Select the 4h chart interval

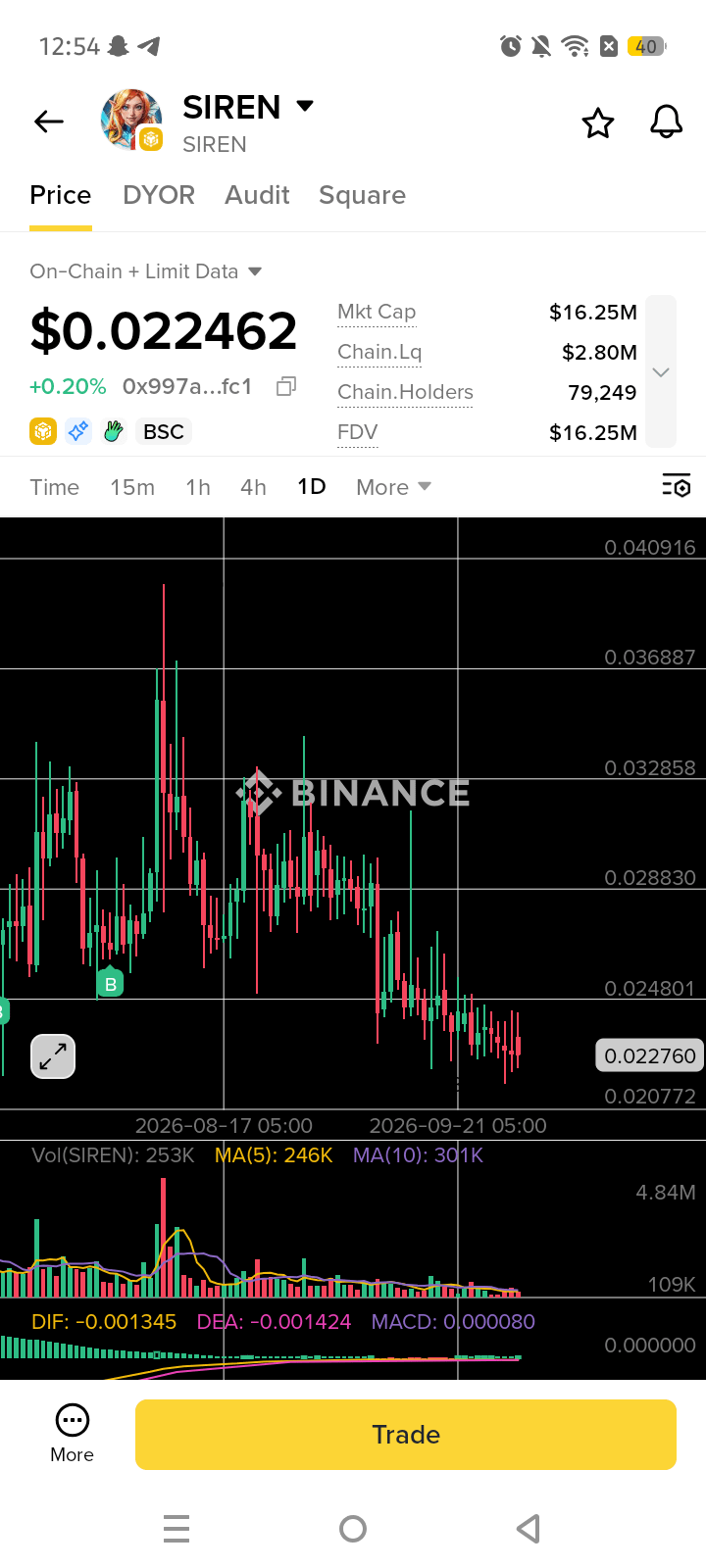pos(253,487)
